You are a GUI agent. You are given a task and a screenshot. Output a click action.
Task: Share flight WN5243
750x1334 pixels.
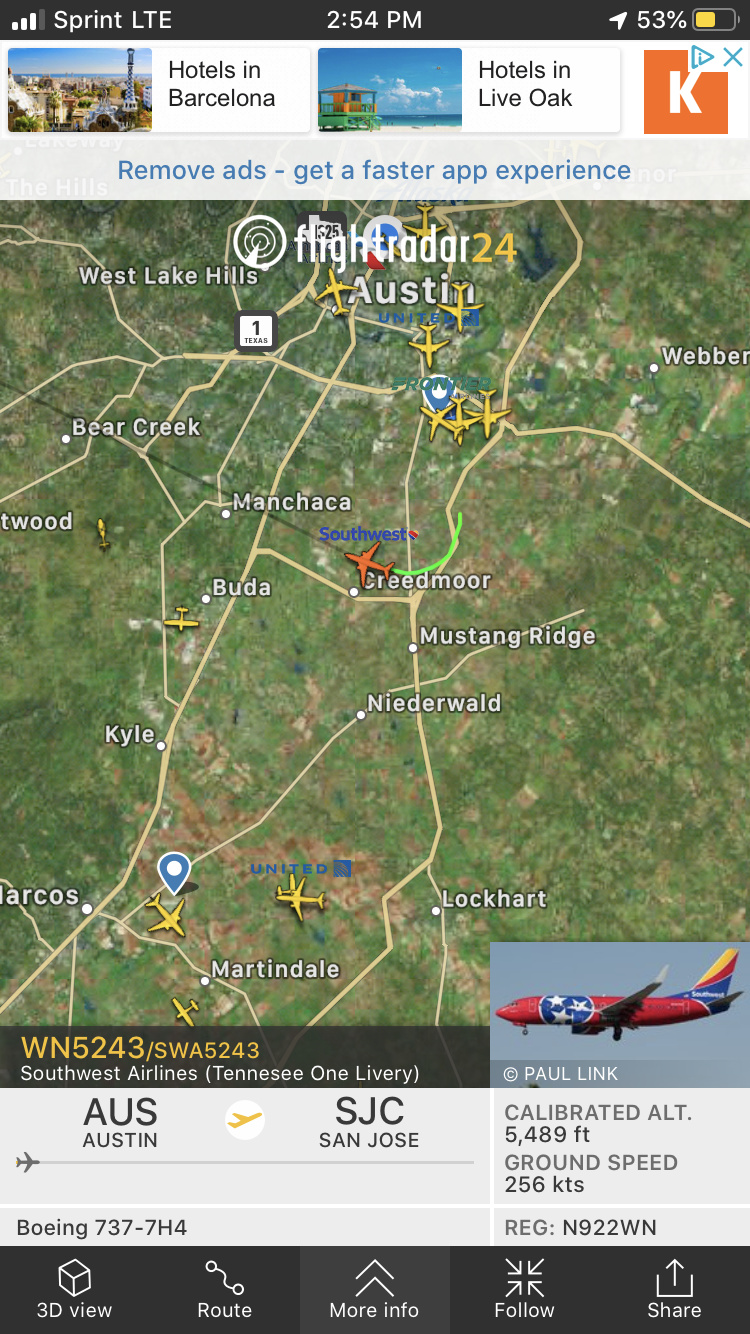coord(674,1289)
